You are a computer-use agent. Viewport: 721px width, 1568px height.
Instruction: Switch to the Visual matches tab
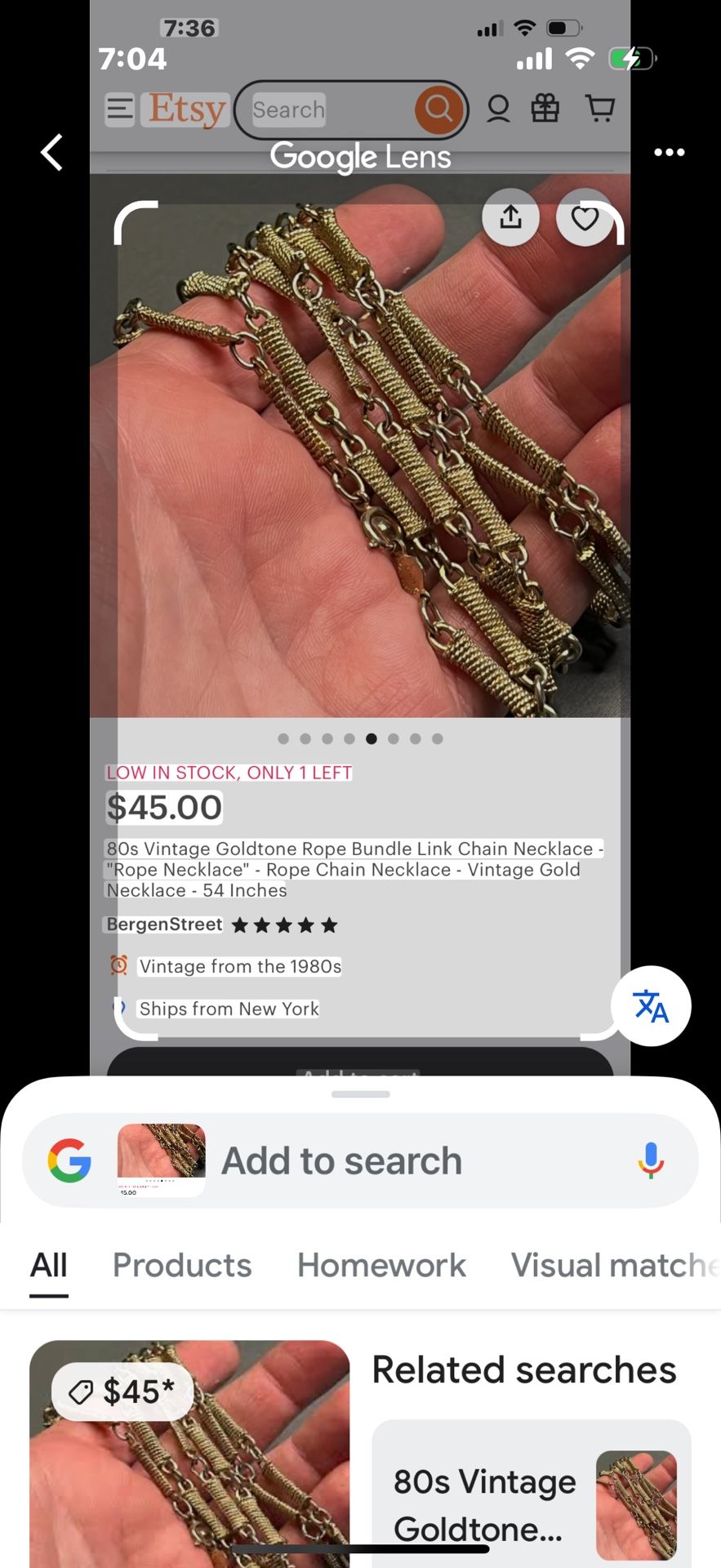[613, 1266]
